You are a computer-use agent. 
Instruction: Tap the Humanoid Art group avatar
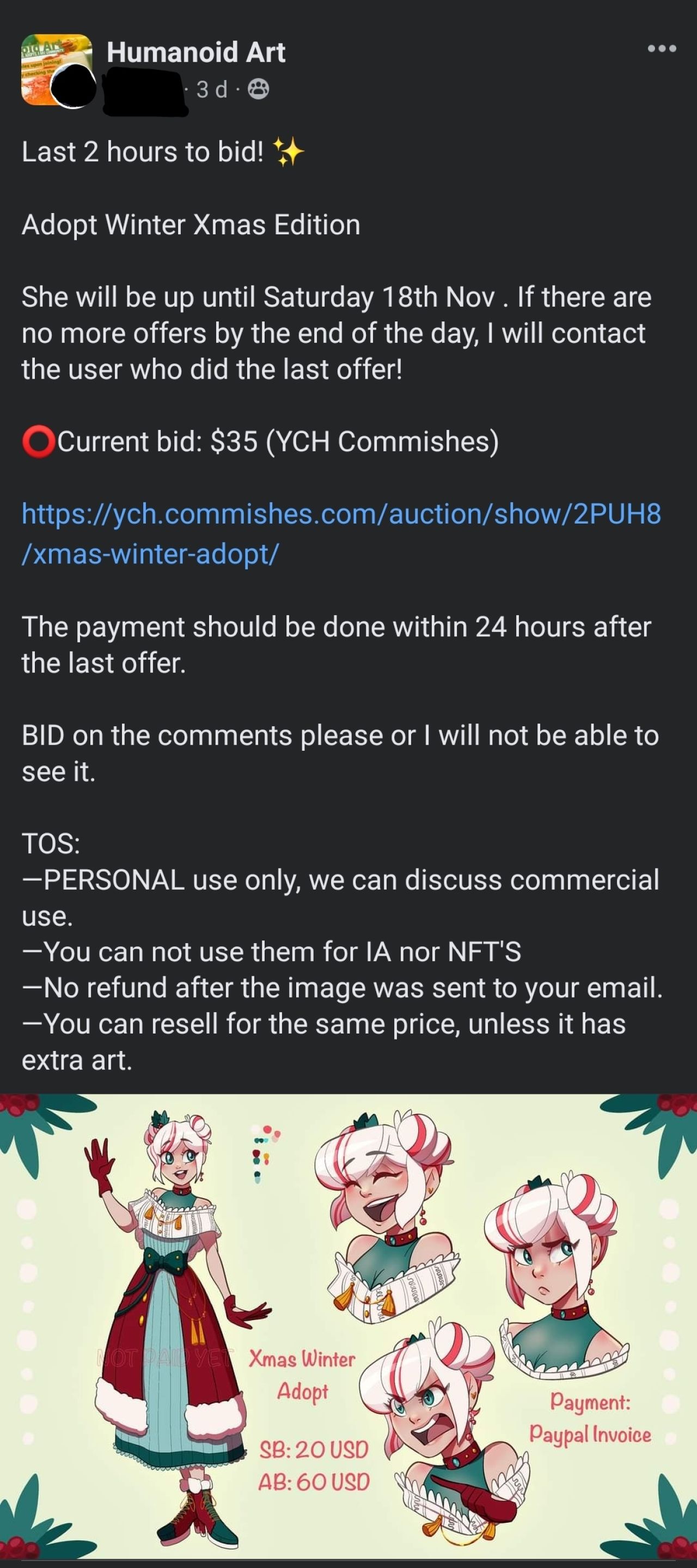(x=56, y=69)
